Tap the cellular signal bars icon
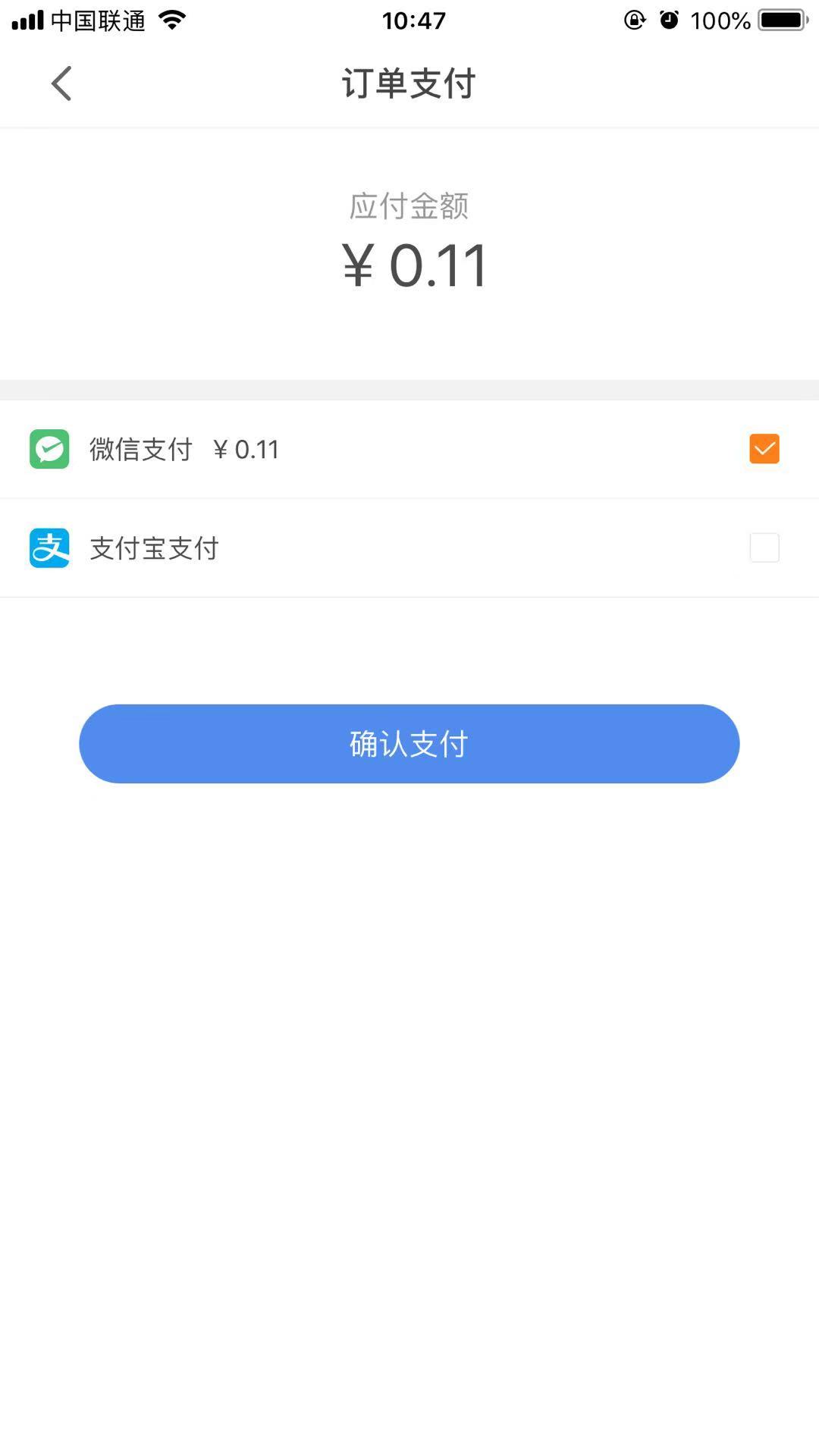The width and height of the screenshot is (819, 1456). pyautogui.click(x=27, y=20)
